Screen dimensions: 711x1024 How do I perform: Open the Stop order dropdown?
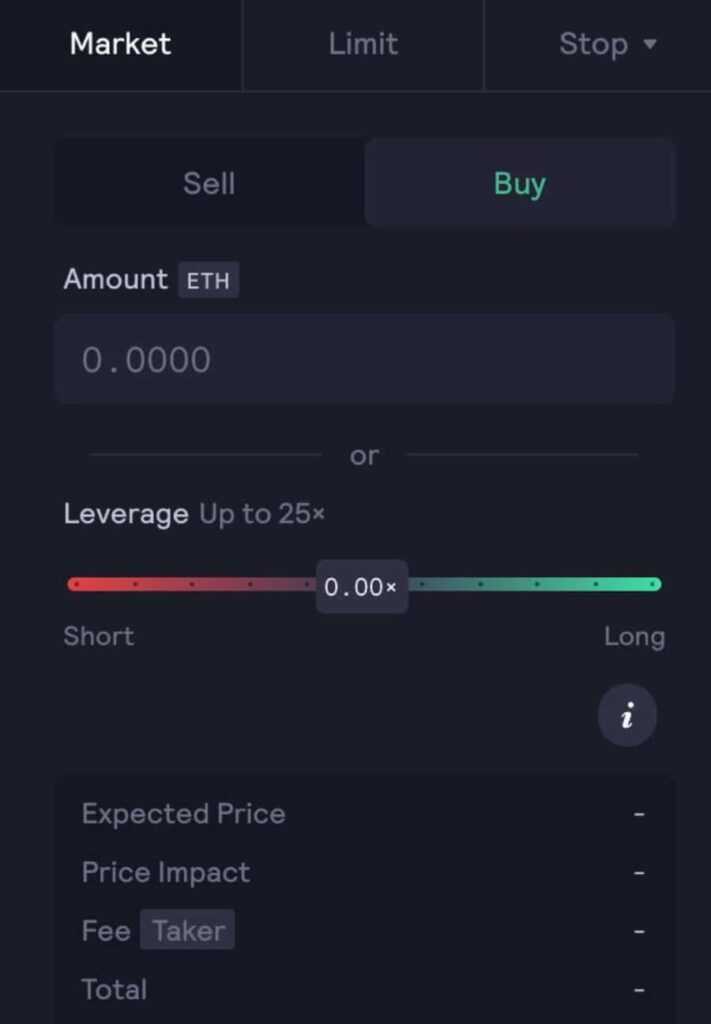607,44
